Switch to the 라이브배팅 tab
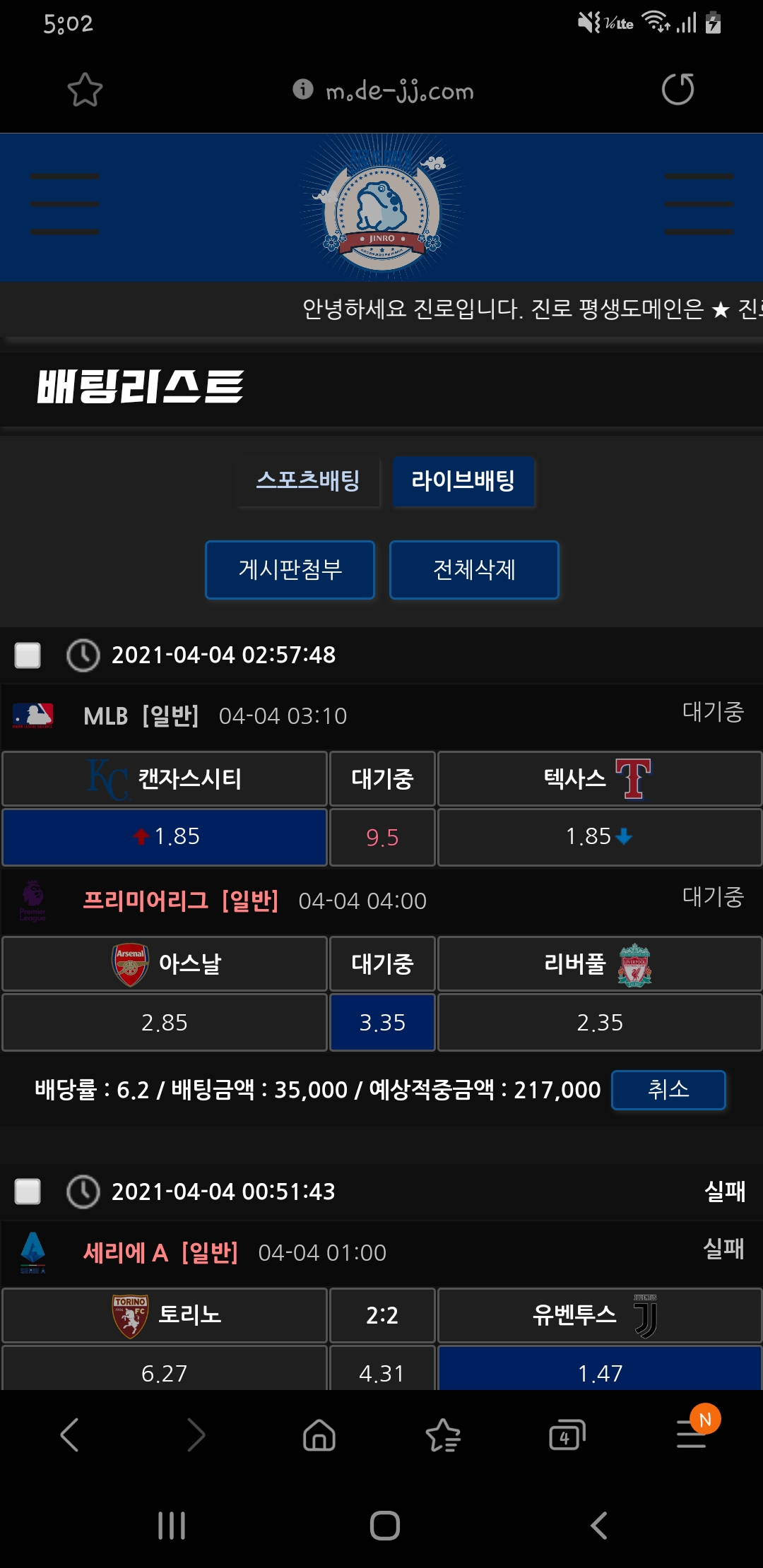Image resolution: width=763 pixels, height=1568 pixels. [463, 481]
